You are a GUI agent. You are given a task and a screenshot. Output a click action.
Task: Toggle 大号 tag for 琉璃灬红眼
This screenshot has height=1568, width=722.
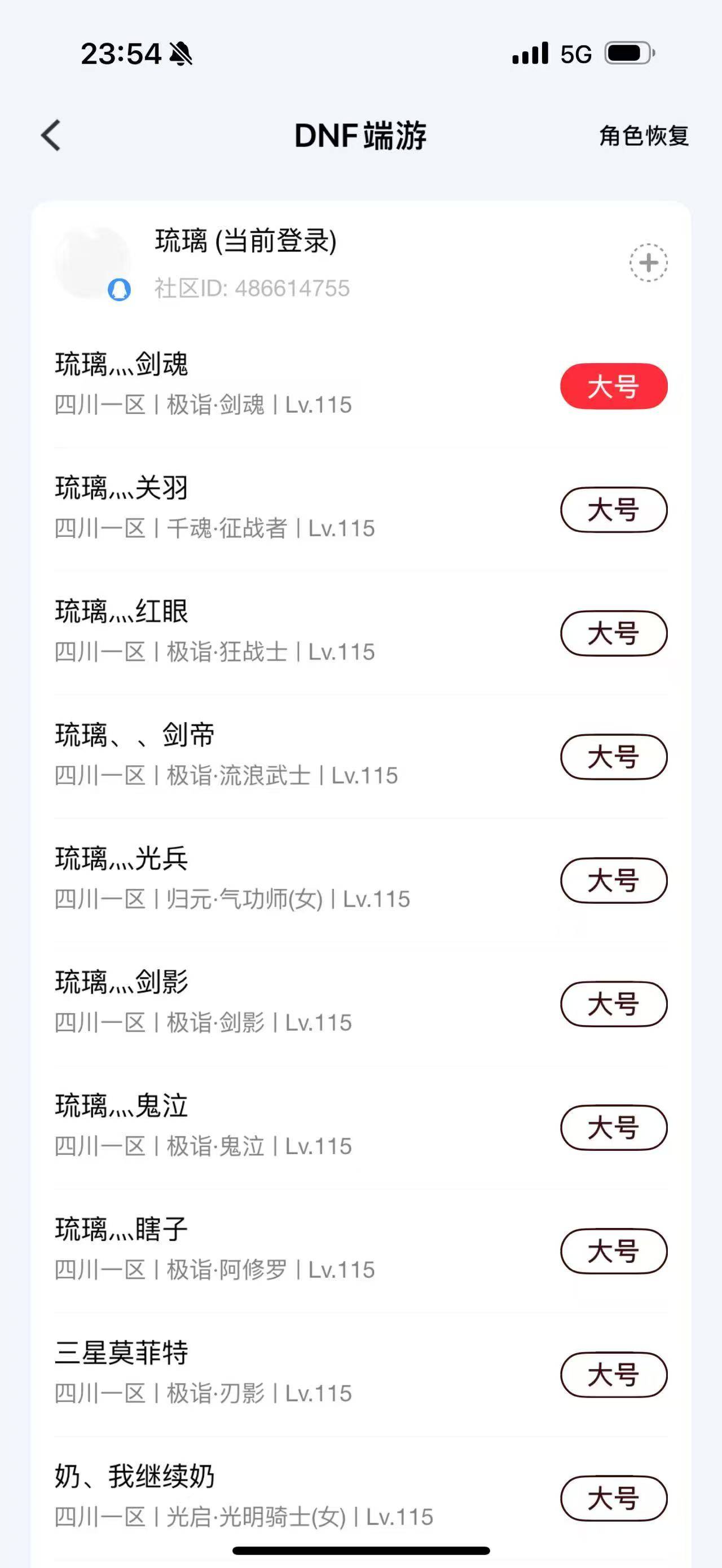tap(613, 635)
